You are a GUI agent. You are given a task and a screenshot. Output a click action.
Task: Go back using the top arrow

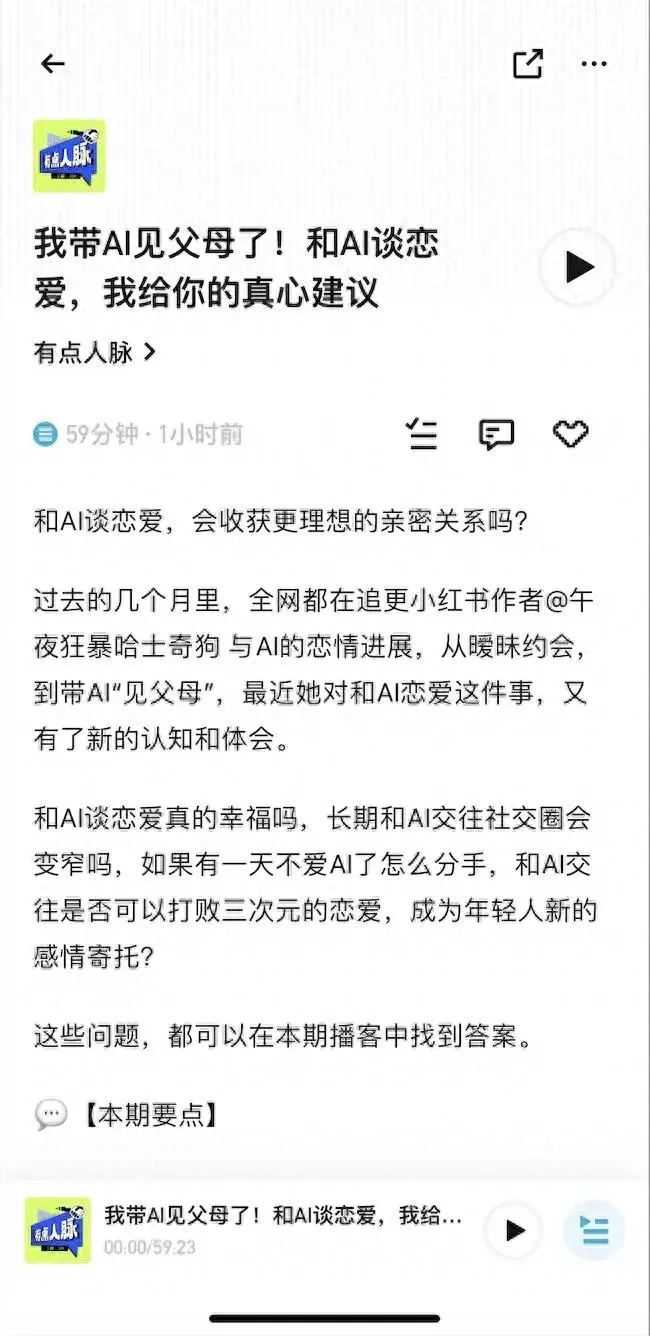tap(52, 64)
